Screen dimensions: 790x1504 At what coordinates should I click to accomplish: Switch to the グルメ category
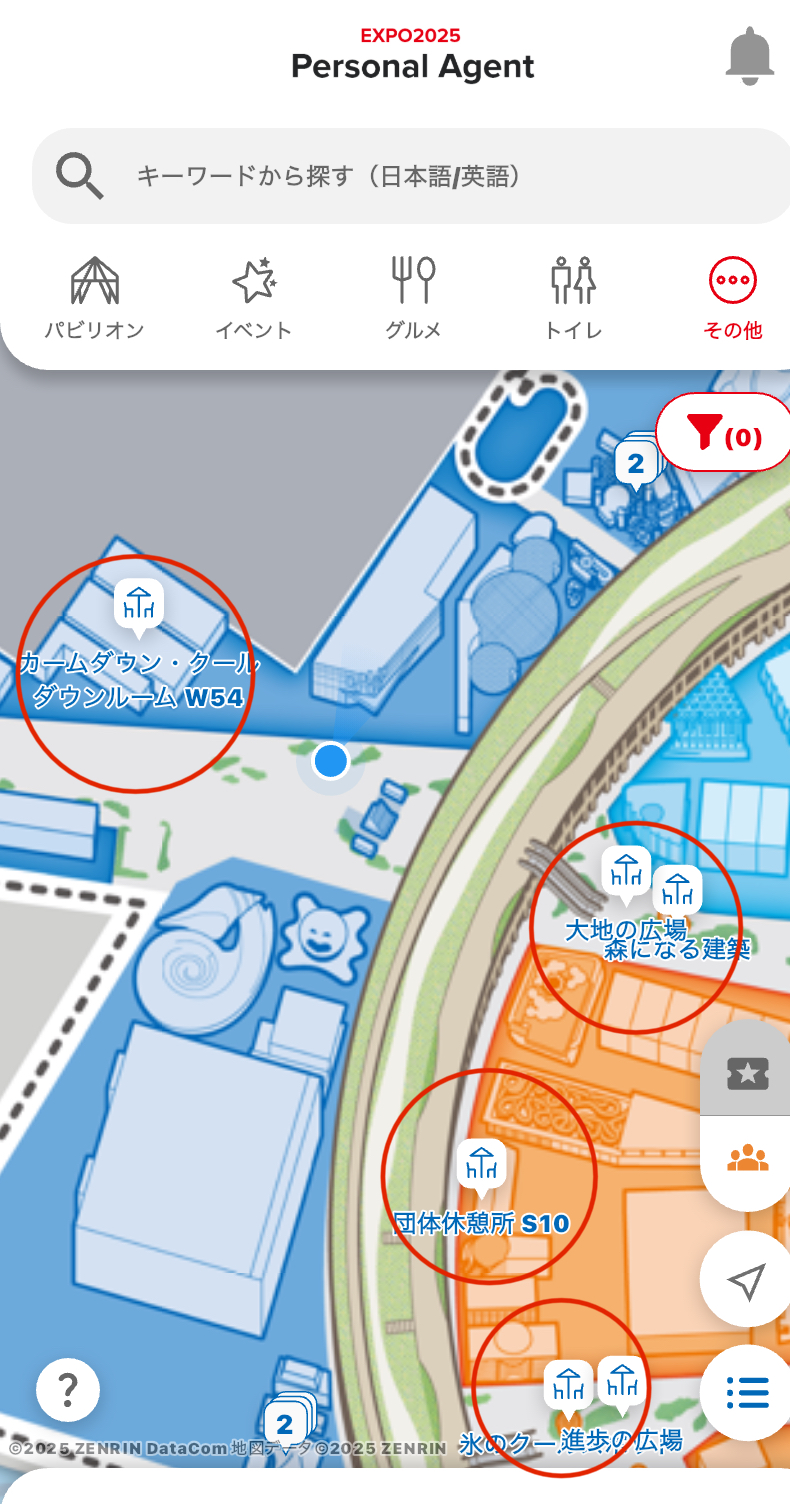click(413, 297)
